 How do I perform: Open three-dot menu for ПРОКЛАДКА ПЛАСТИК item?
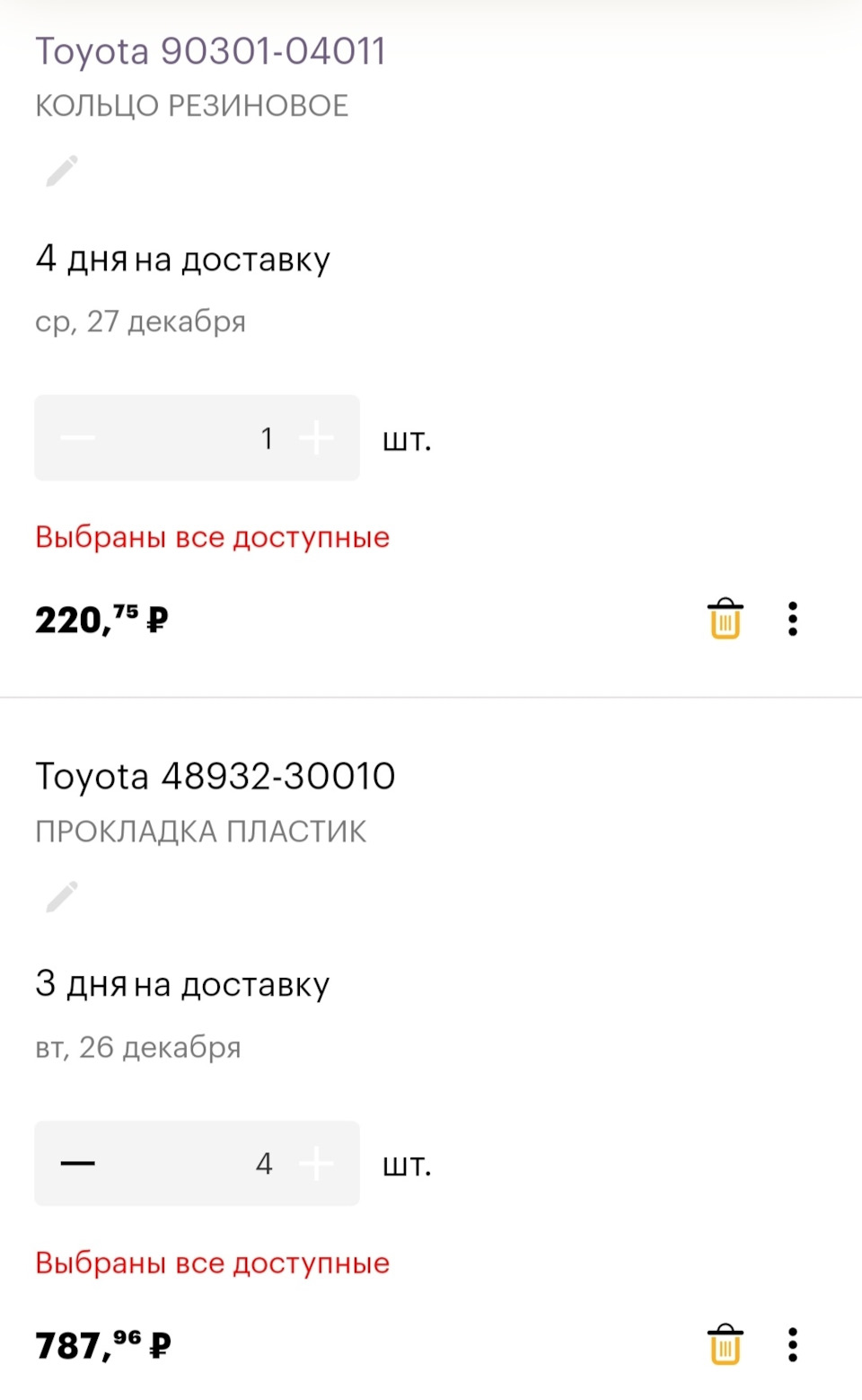(x=794, y=1344)
